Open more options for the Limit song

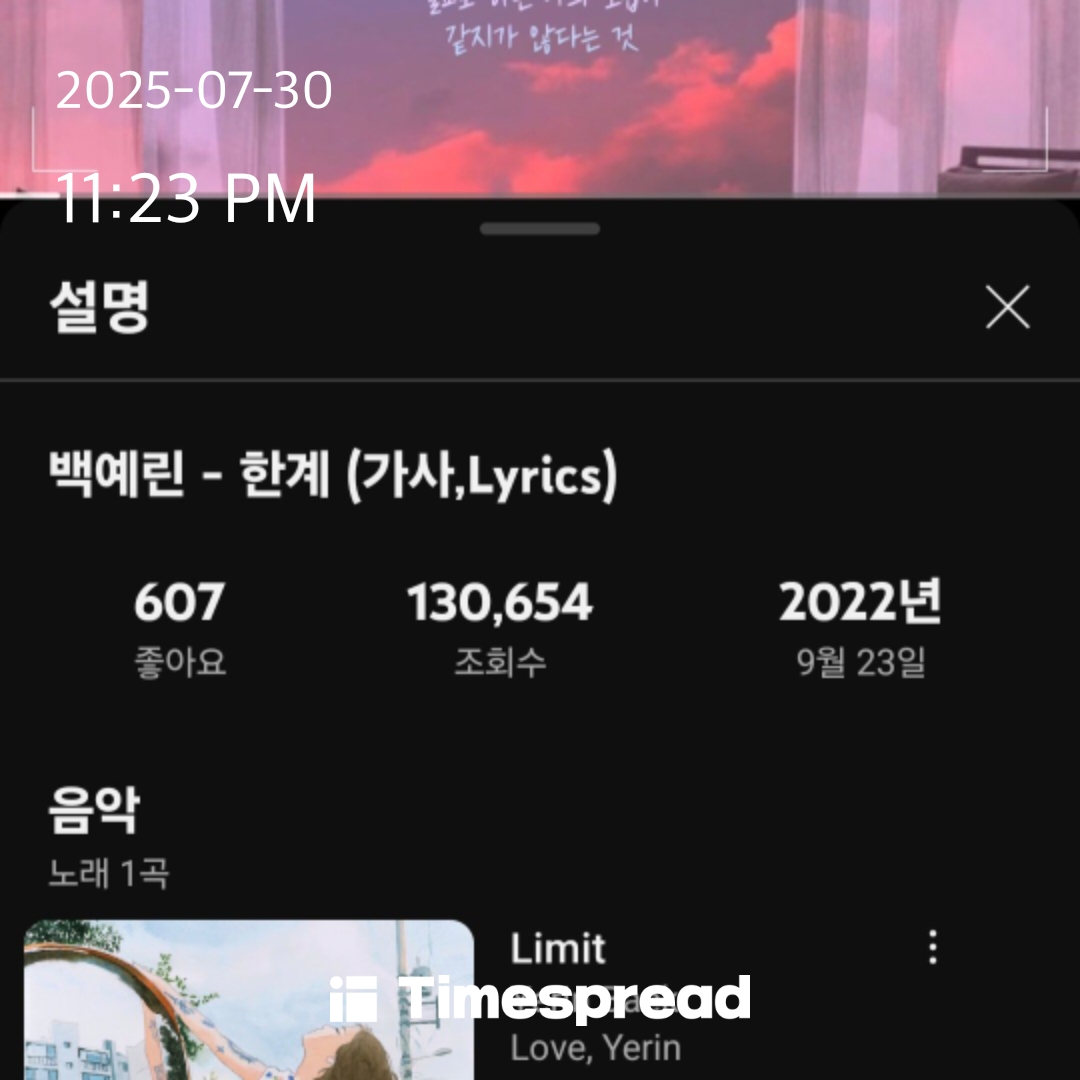click(933, 947)
